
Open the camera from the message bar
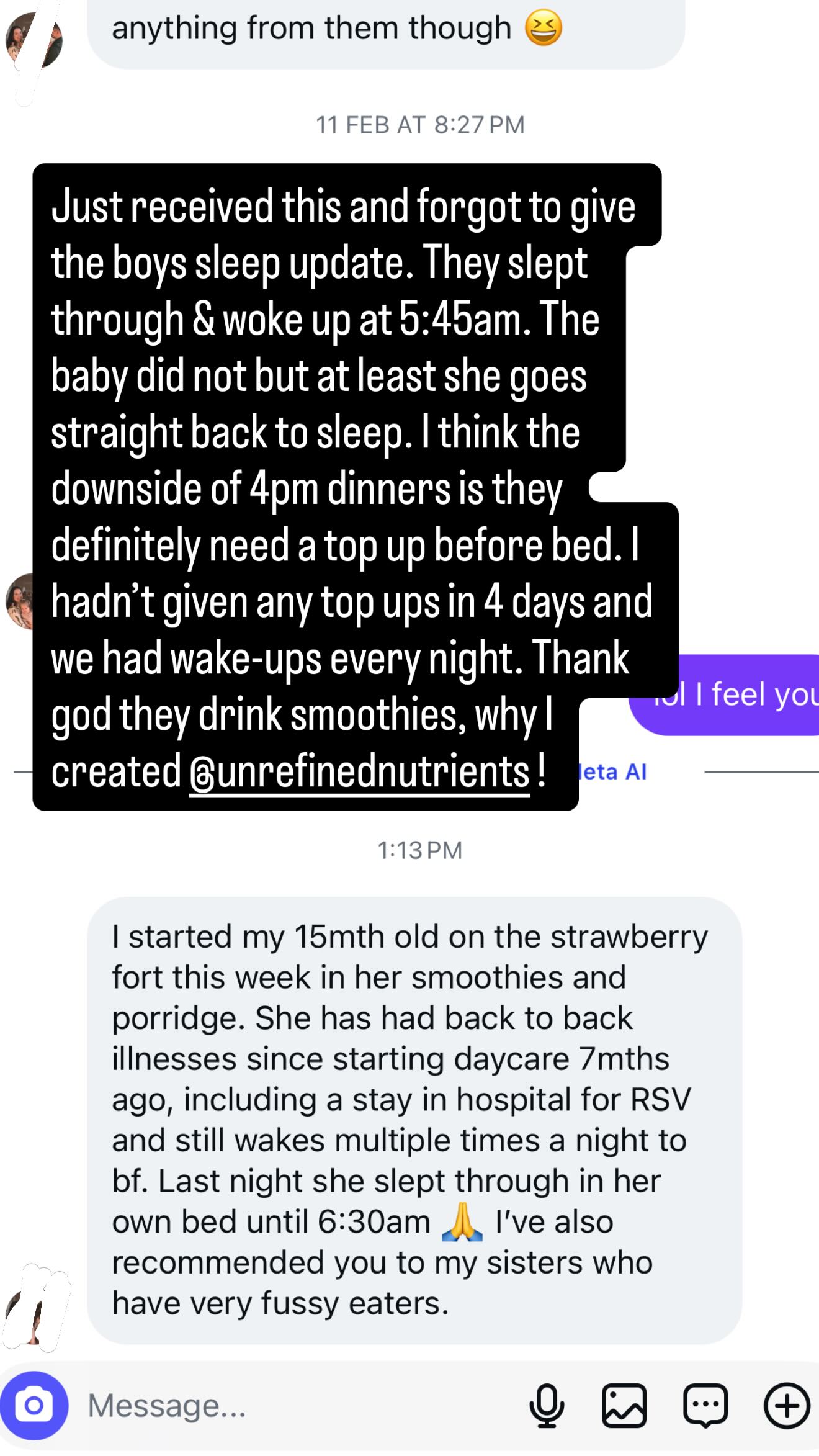[34, 1405]
